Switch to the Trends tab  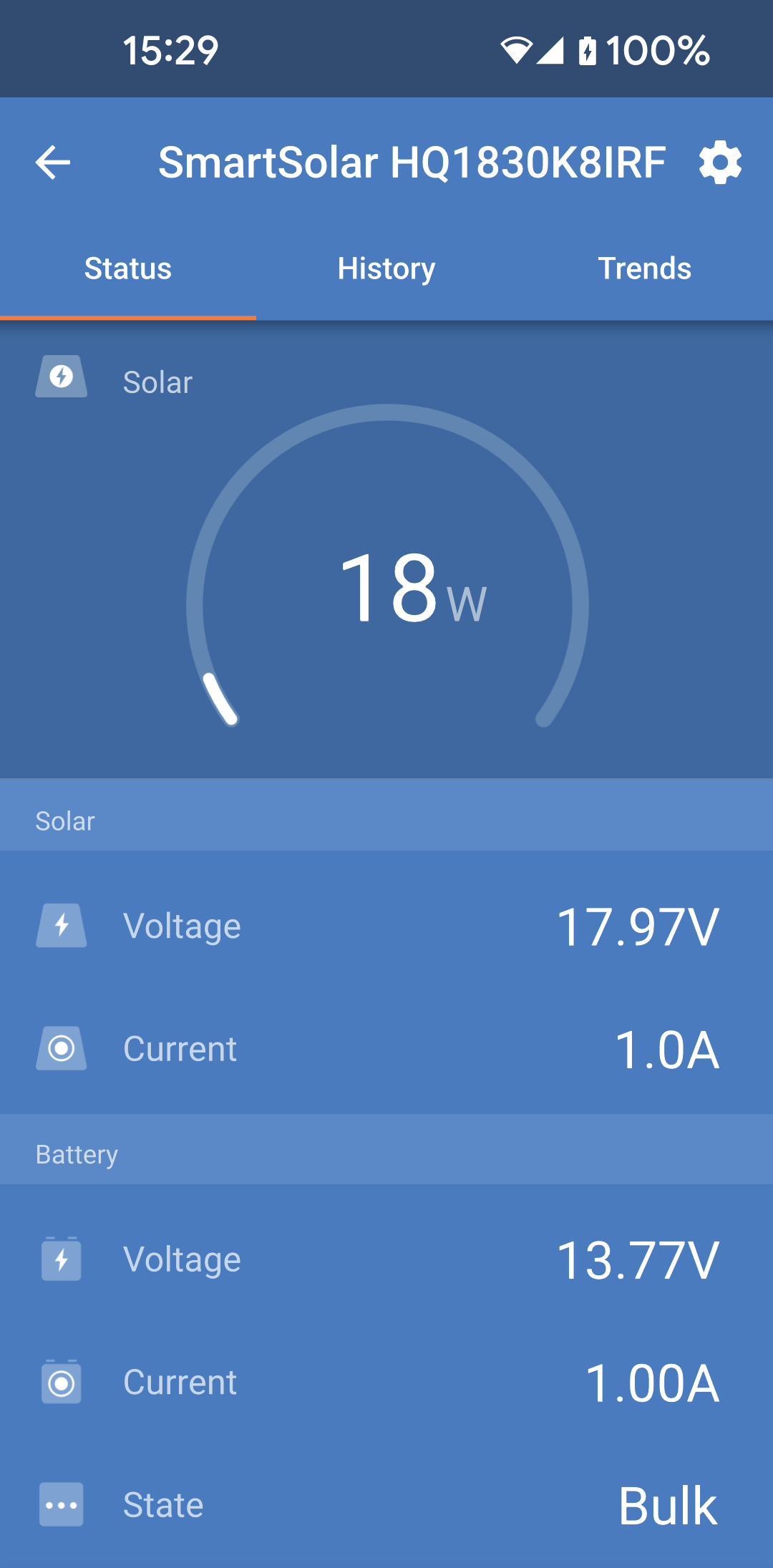click(644, 269)
